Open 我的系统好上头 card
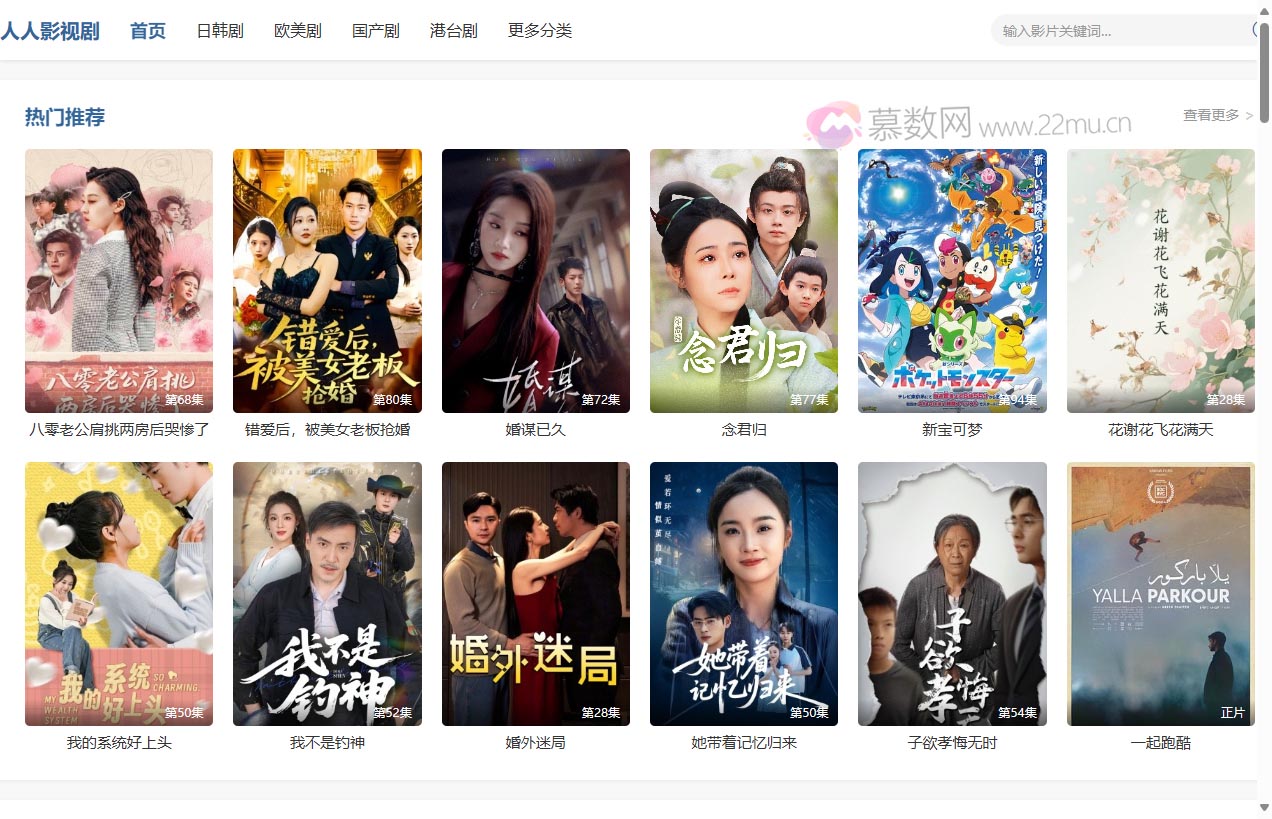 click(119, 593)
